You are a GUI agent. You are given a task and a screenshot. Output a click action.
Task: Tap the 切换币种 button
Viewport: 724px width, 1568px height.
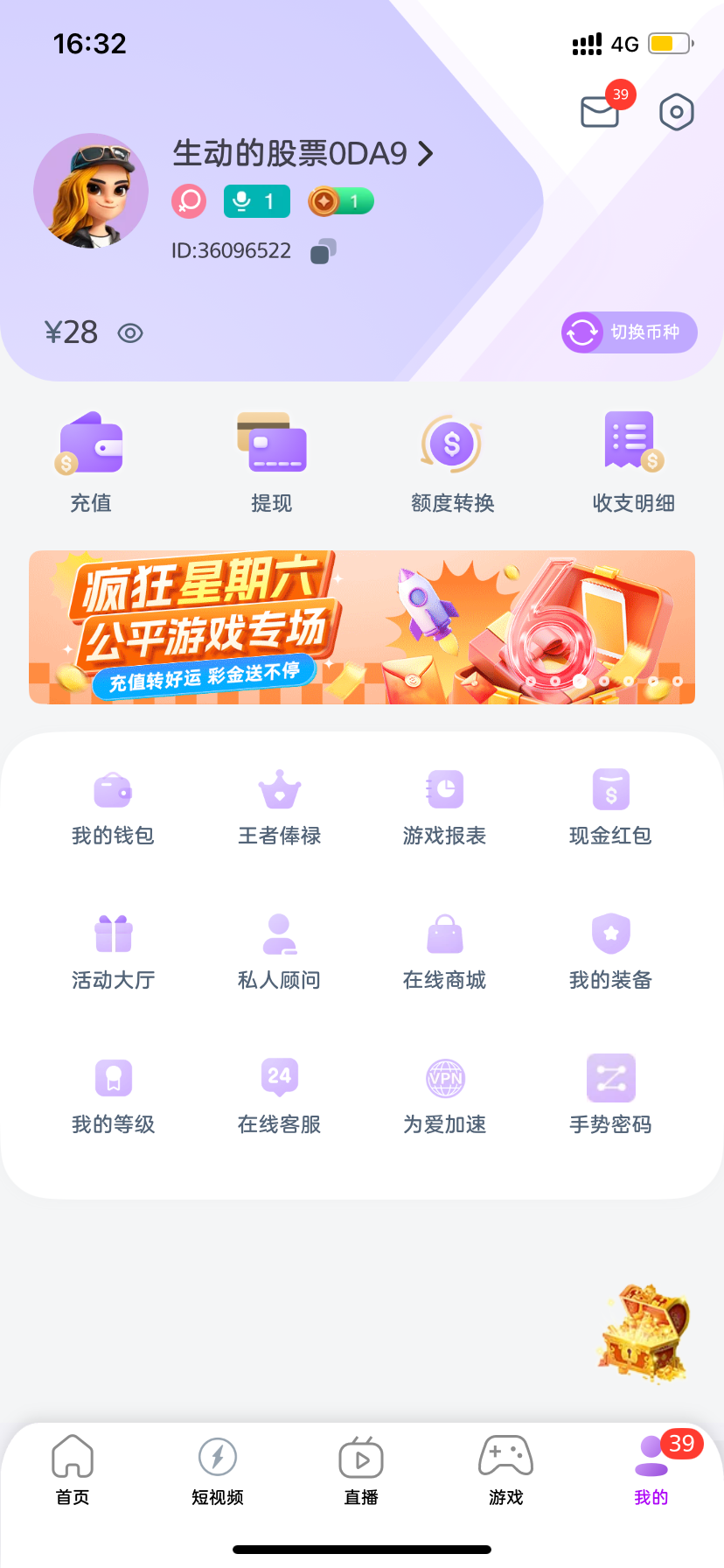pos(629,332)
